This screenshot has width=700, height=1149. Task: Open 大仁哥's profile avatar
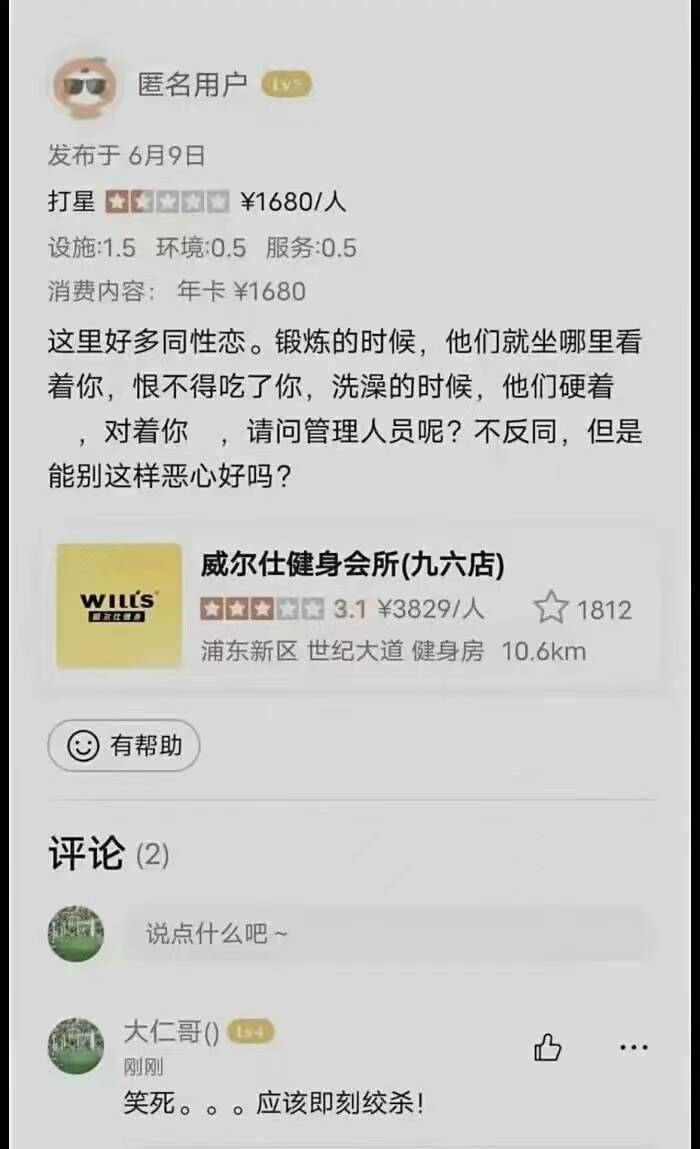coord(76,1046)
